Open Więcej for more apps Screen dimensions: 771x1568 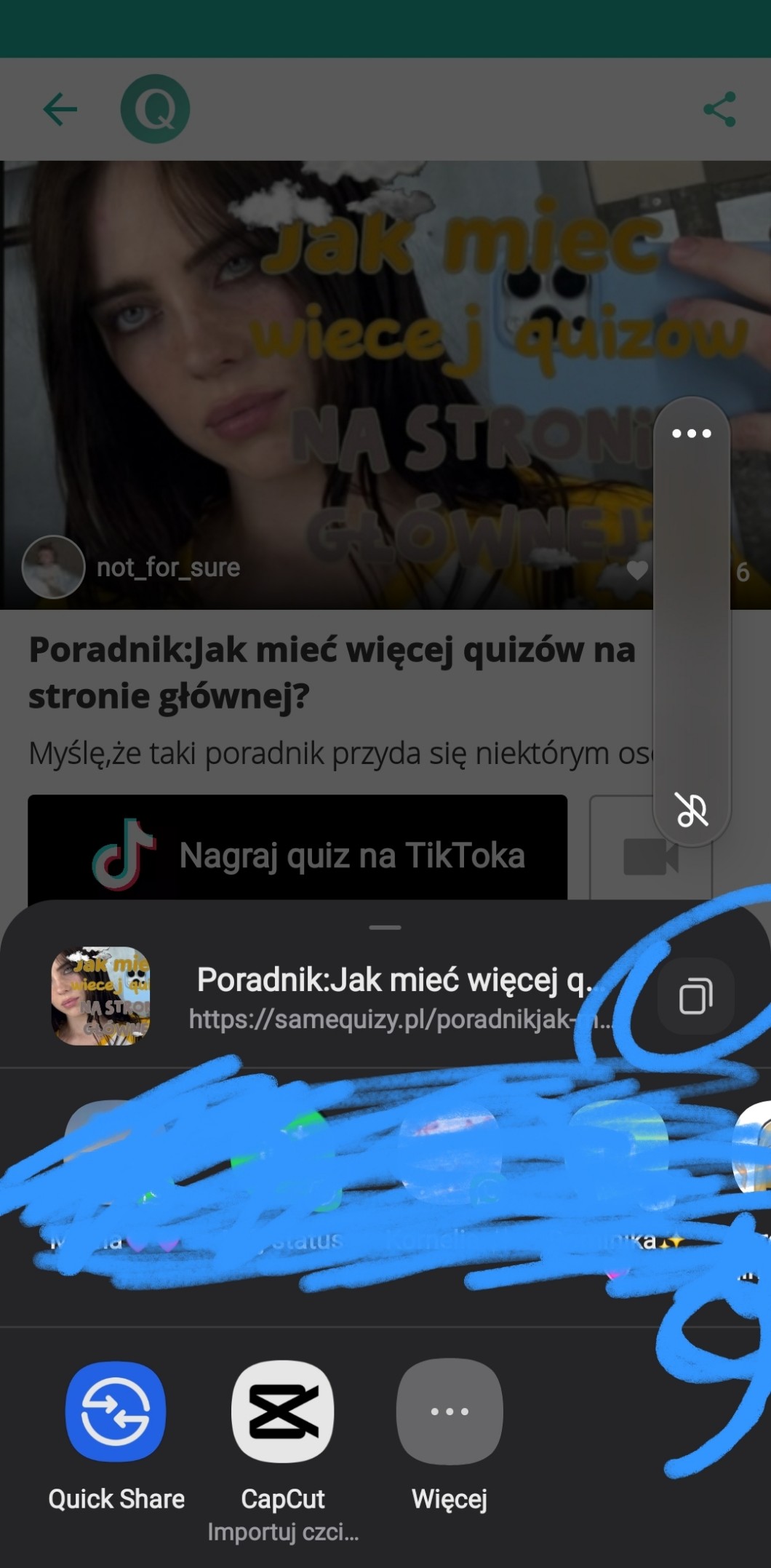(449, 1412)
